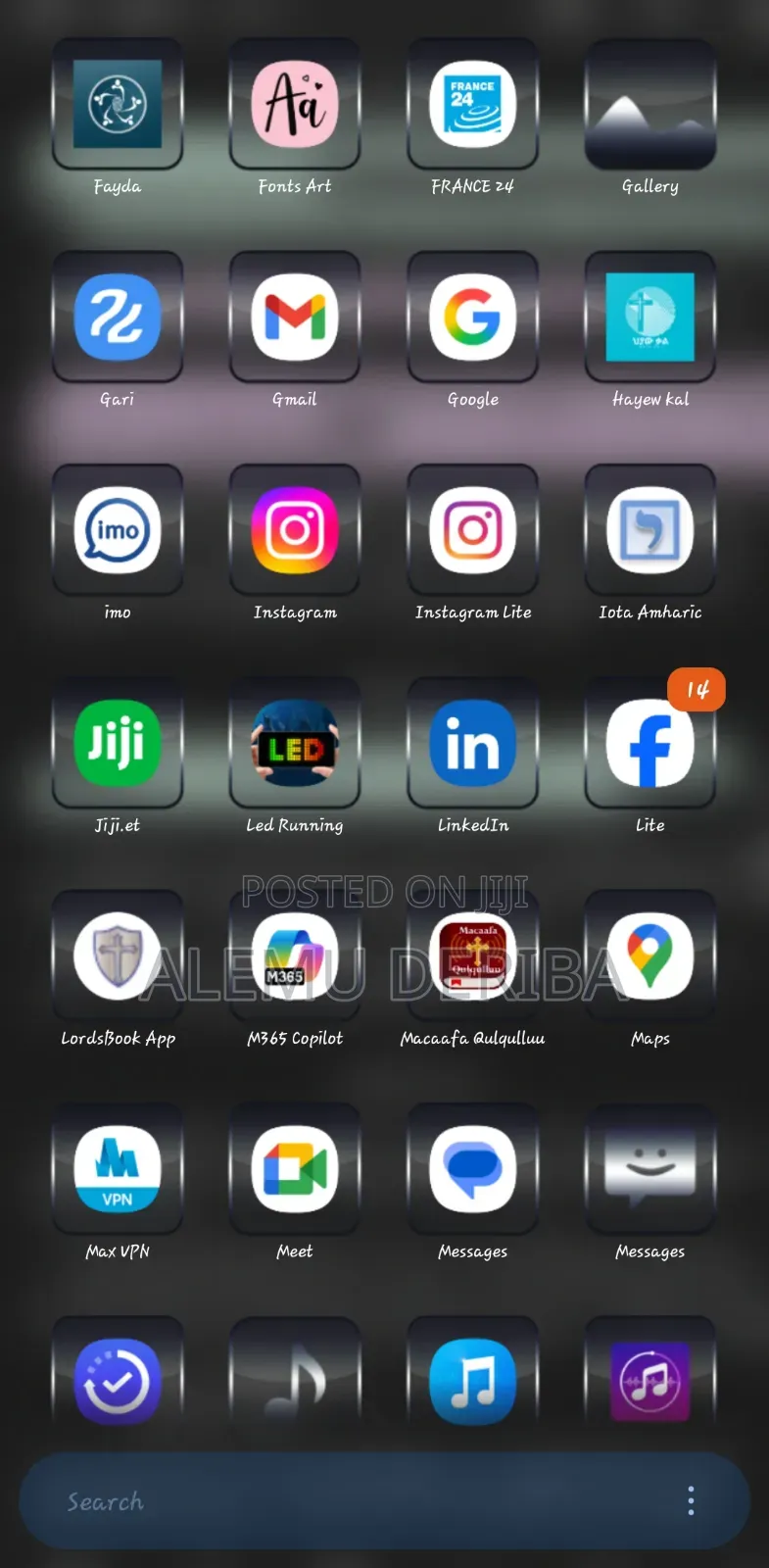The height and width of the screenshot is (1568, 769).
Task: Open Facebook Lite with 14 notifications
Action: click(x=649, y=743)
